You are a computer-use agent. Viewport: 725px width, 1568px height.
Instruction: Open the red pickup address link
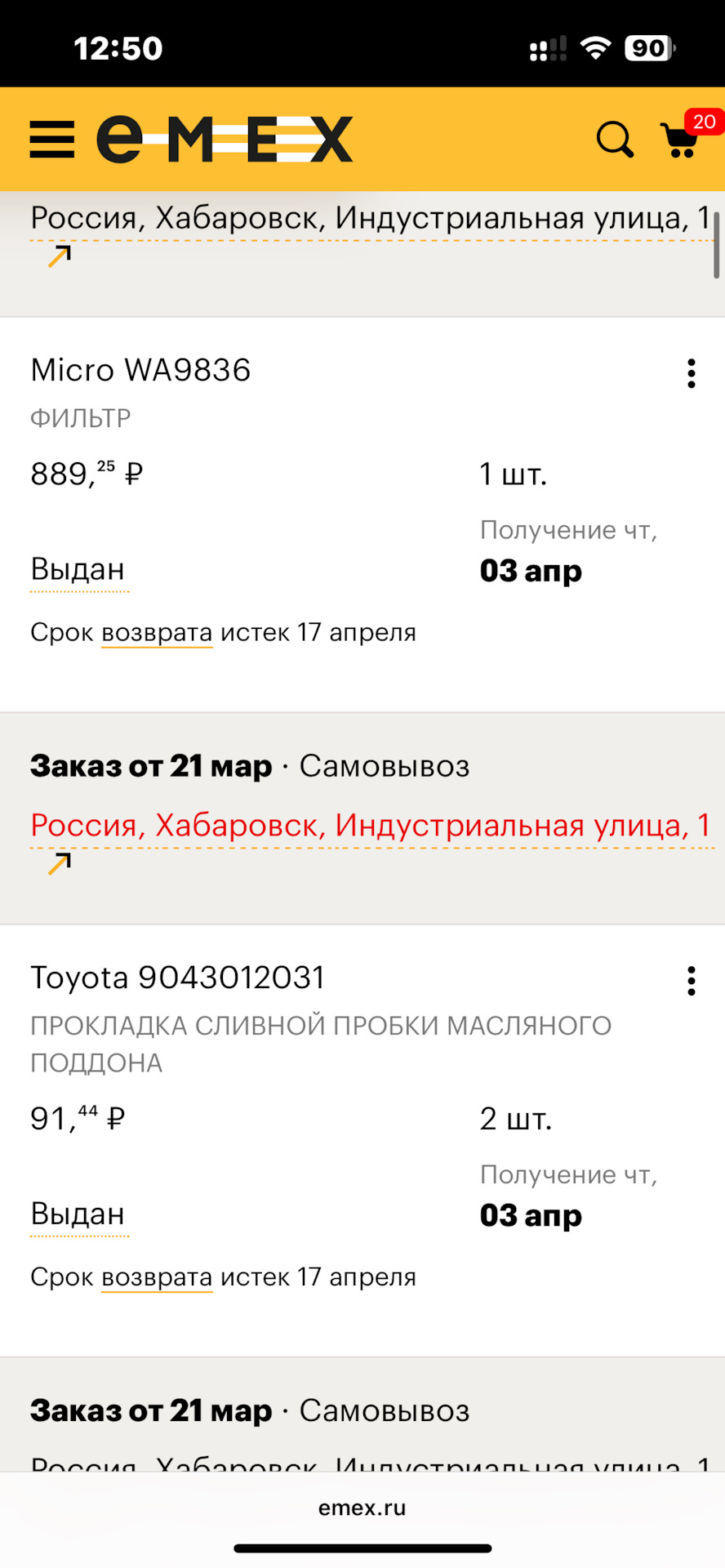(371, 826)
